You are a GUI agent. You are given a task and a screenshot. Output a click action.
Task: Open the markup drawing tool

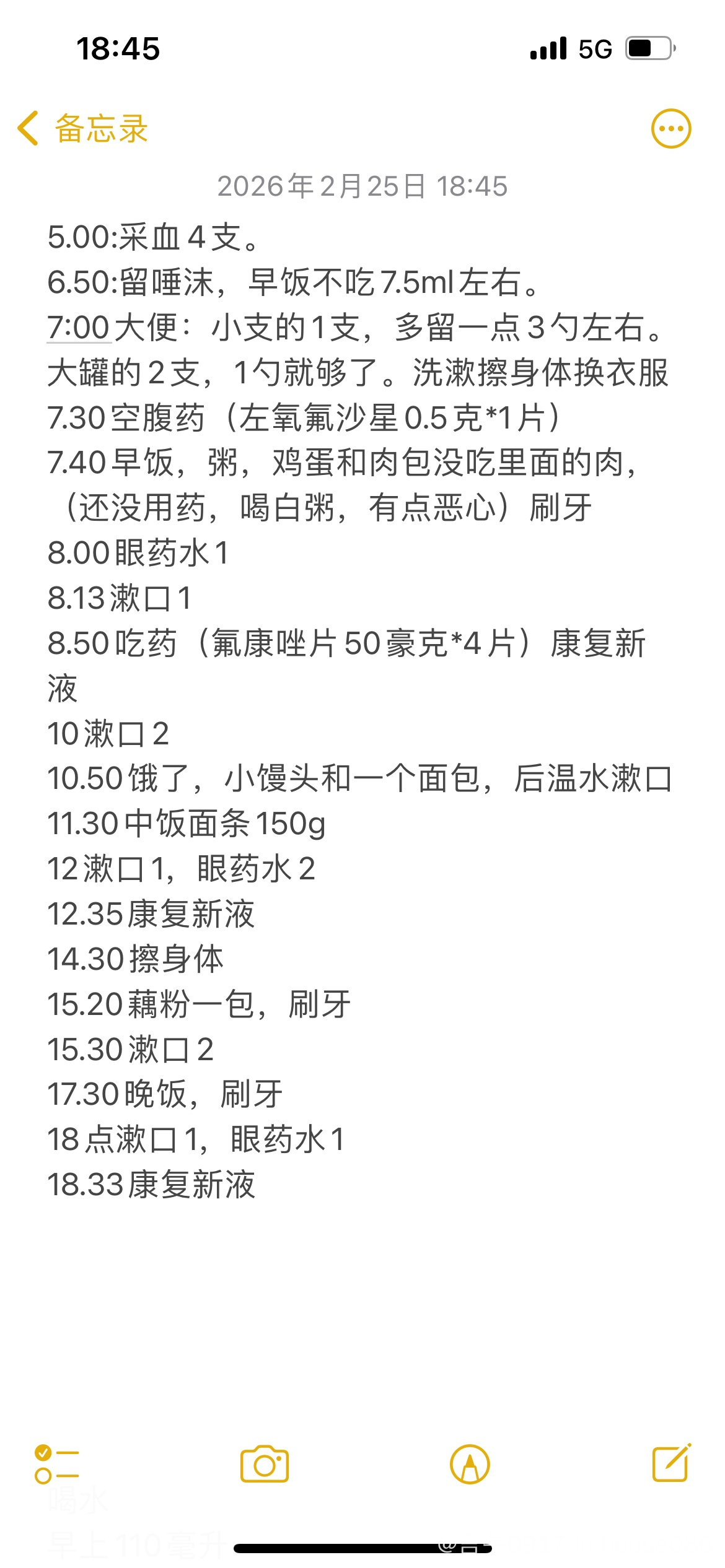[x=470, y=1465]
